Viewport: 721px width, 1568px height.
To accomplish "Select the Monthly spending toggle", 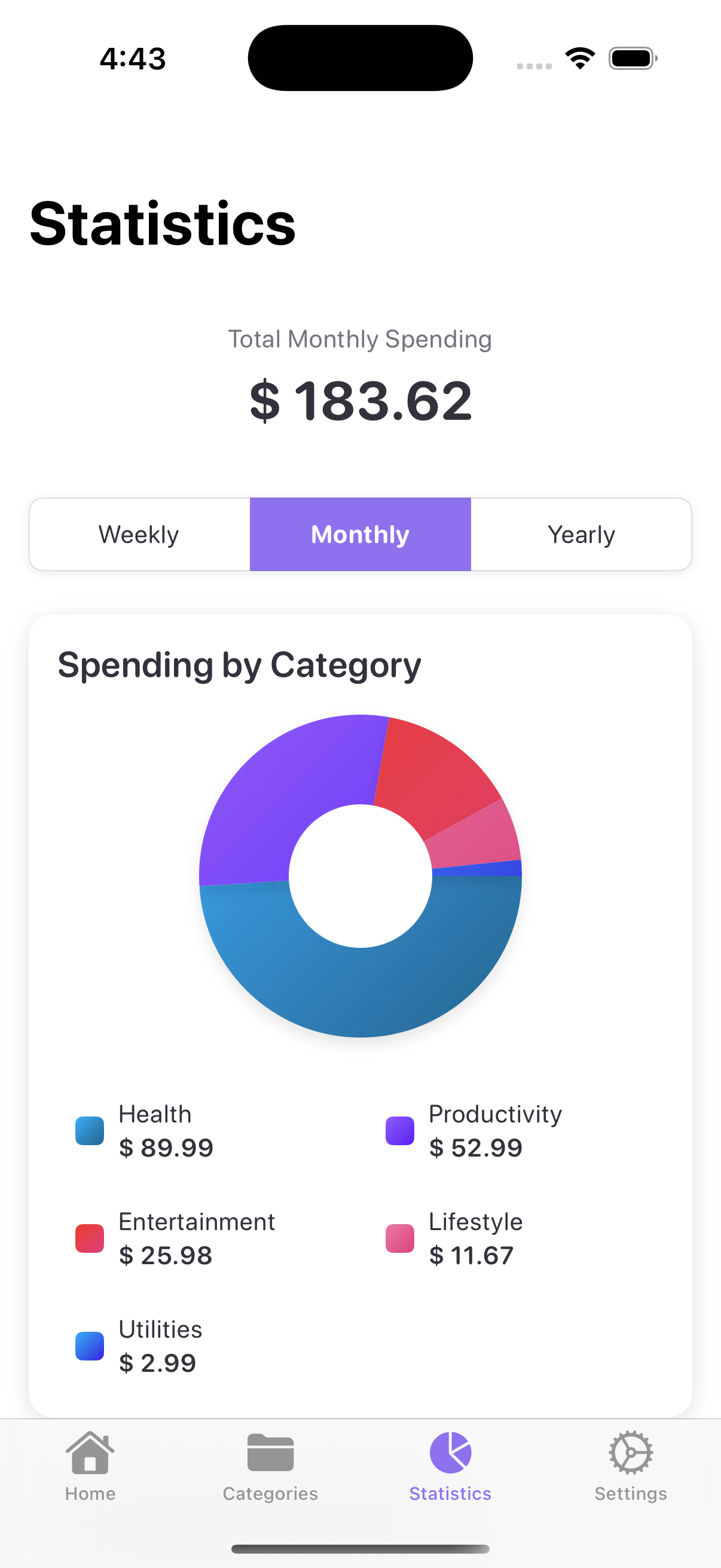I will 359,534.
